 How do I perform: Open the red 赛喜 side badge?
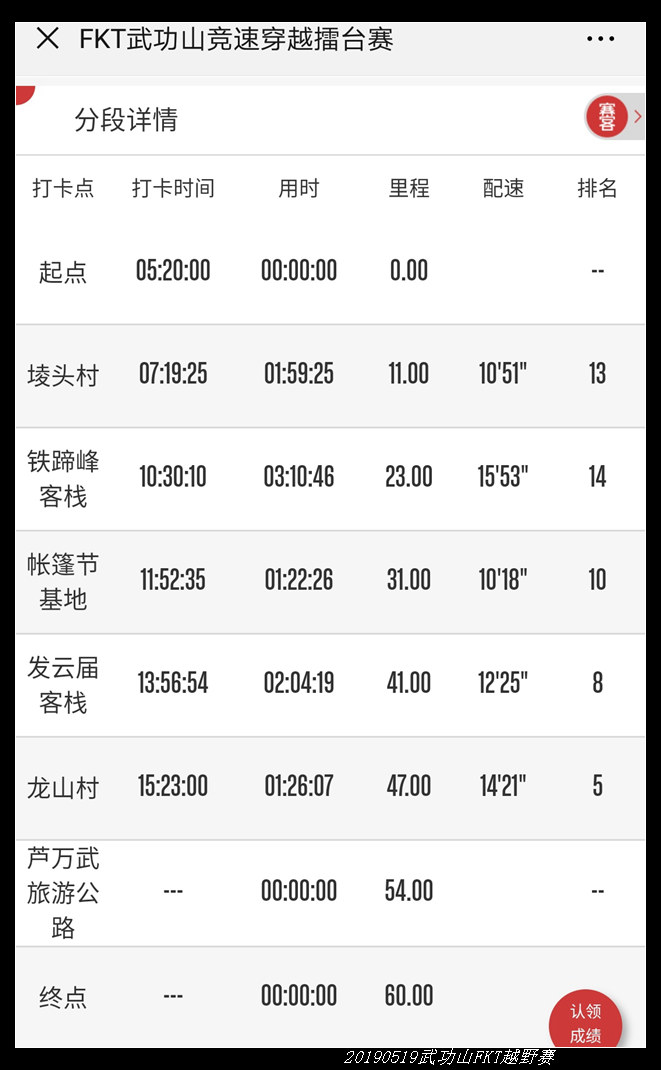(613, 117)
